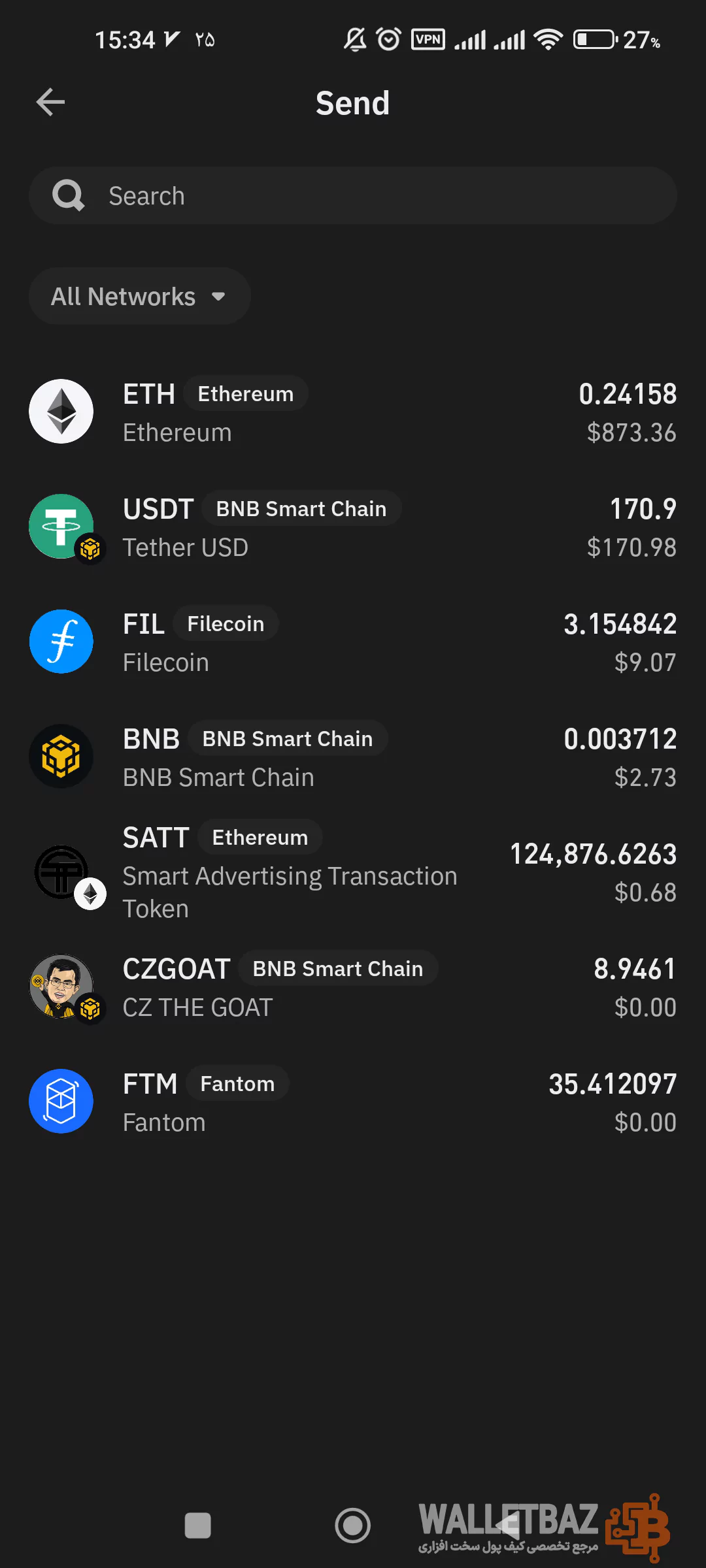Go back from the Send screen

point(50,103)
